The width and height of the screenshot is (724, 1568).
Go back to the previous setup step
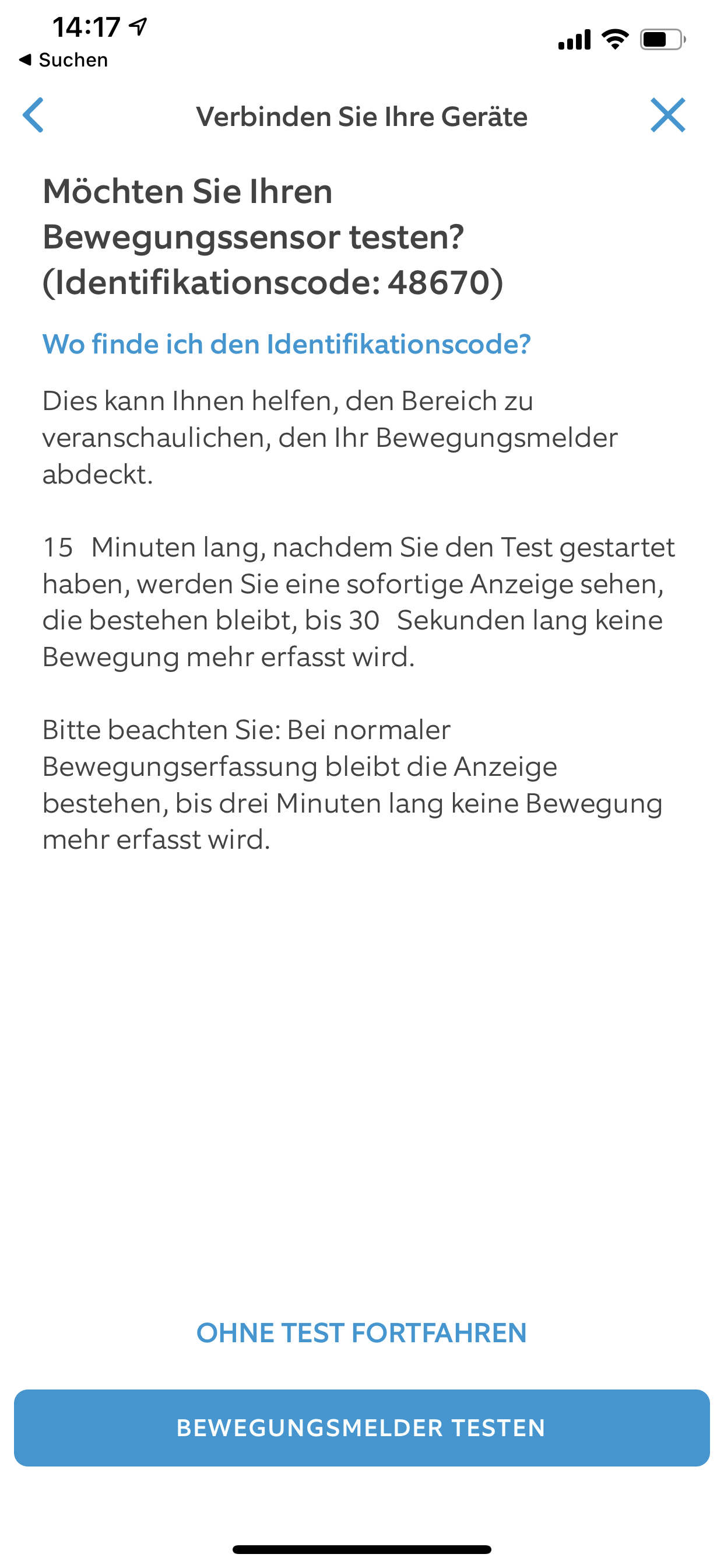click(x=33, y=115)
